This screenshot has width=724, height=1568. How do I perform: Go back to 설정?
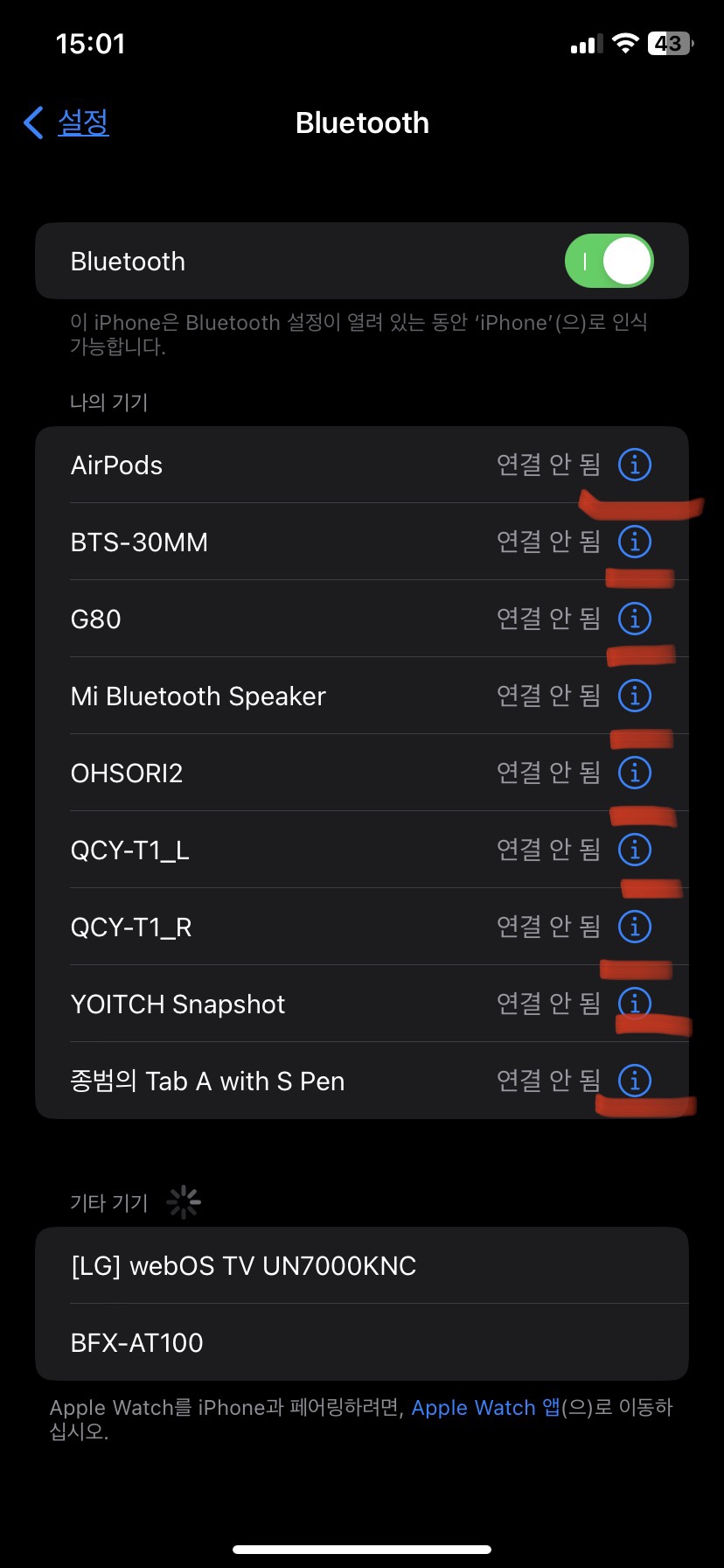(68, 122)
